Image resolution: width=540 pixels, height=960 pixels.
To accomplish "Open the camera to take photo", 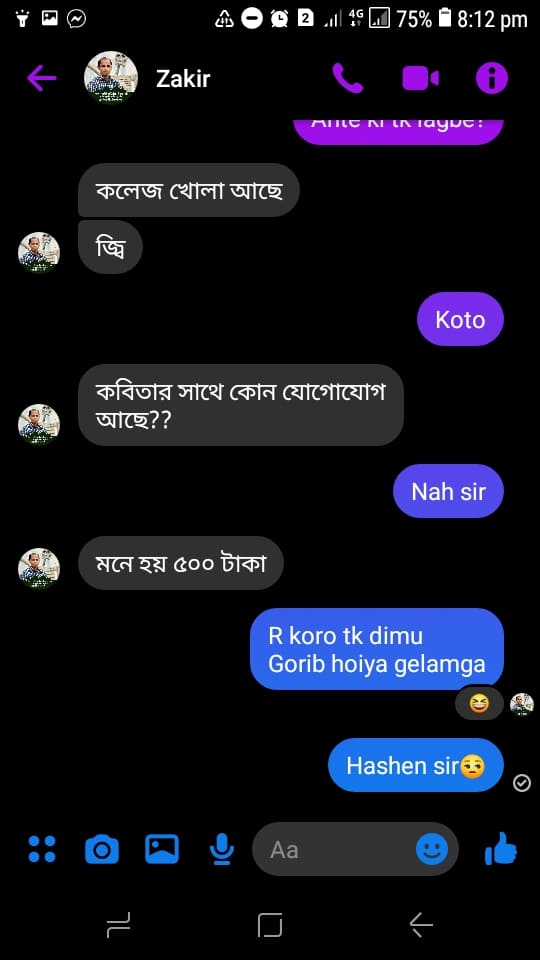I will click(x=102, y=849).
